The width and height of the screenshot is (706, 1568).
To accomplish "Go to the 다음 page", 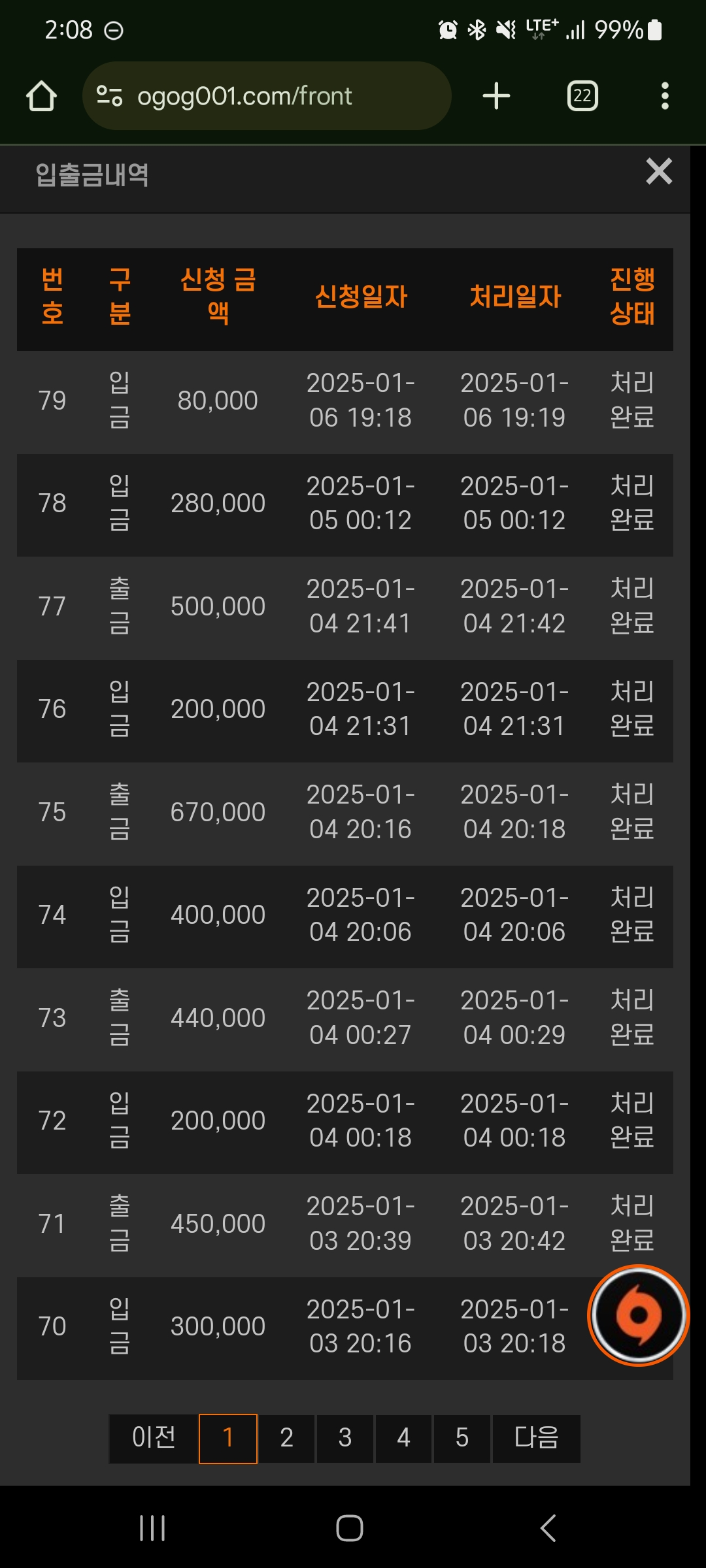I will point(537,1439).
